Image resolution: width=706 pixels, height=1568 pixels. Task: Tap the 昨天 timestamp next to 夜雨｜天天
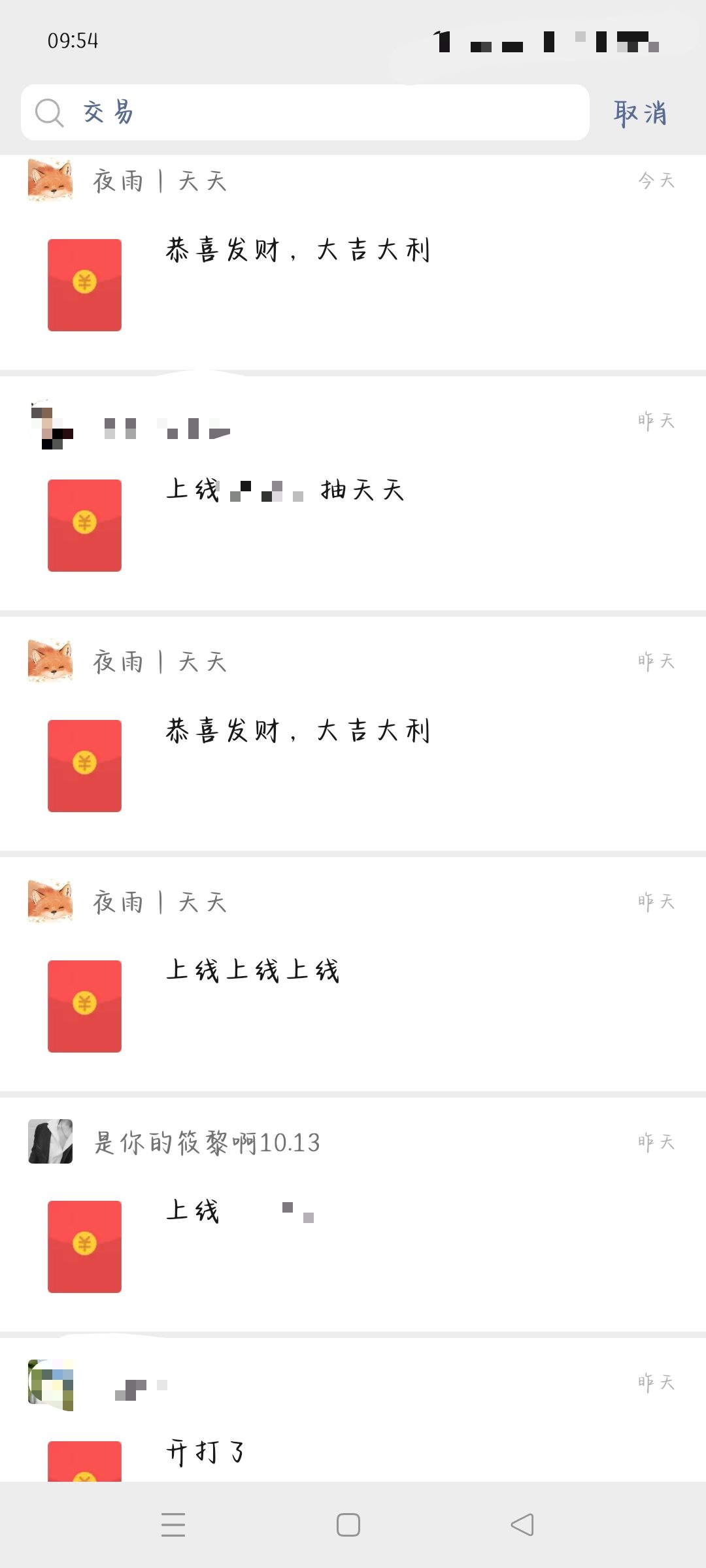point(656,662)
